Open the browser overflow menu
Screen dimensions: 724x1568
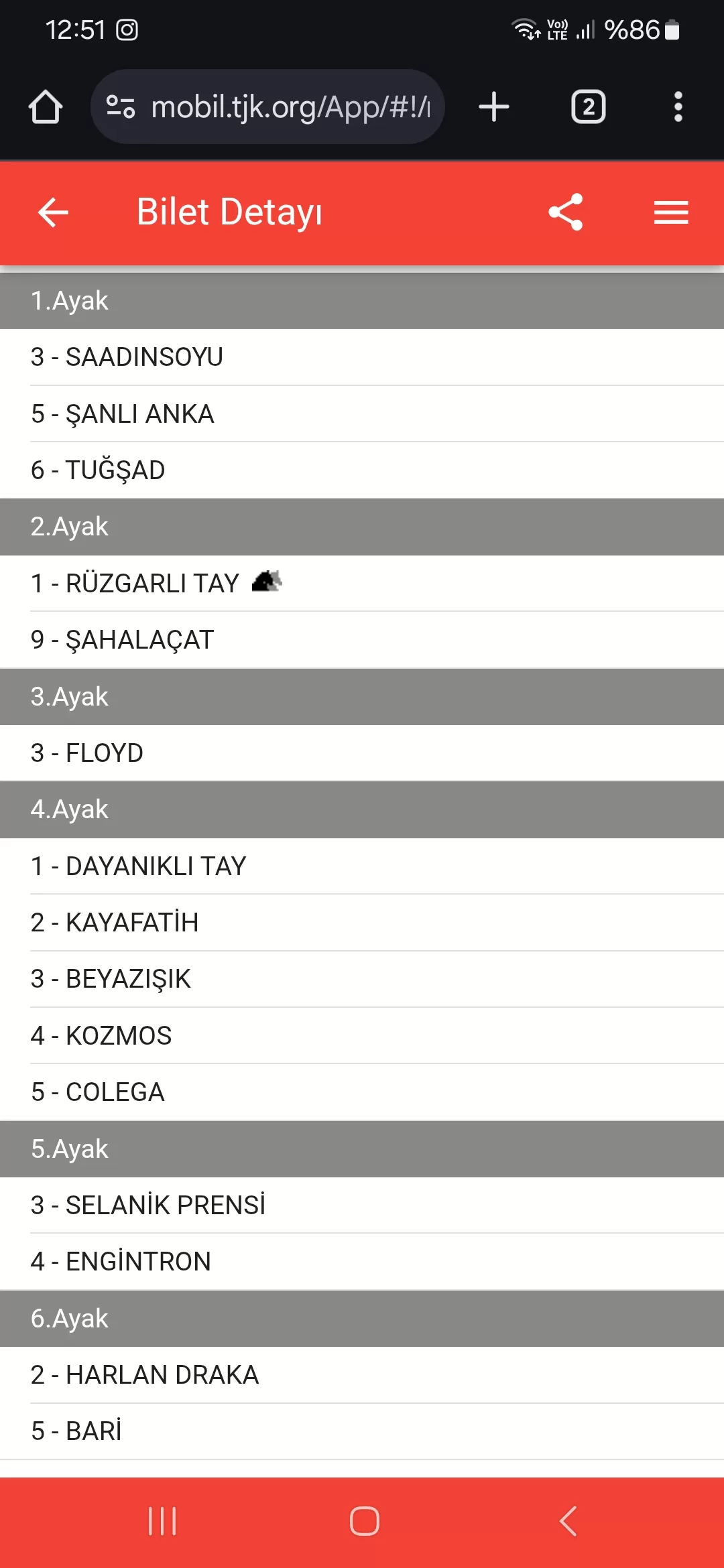click(678, 107)
